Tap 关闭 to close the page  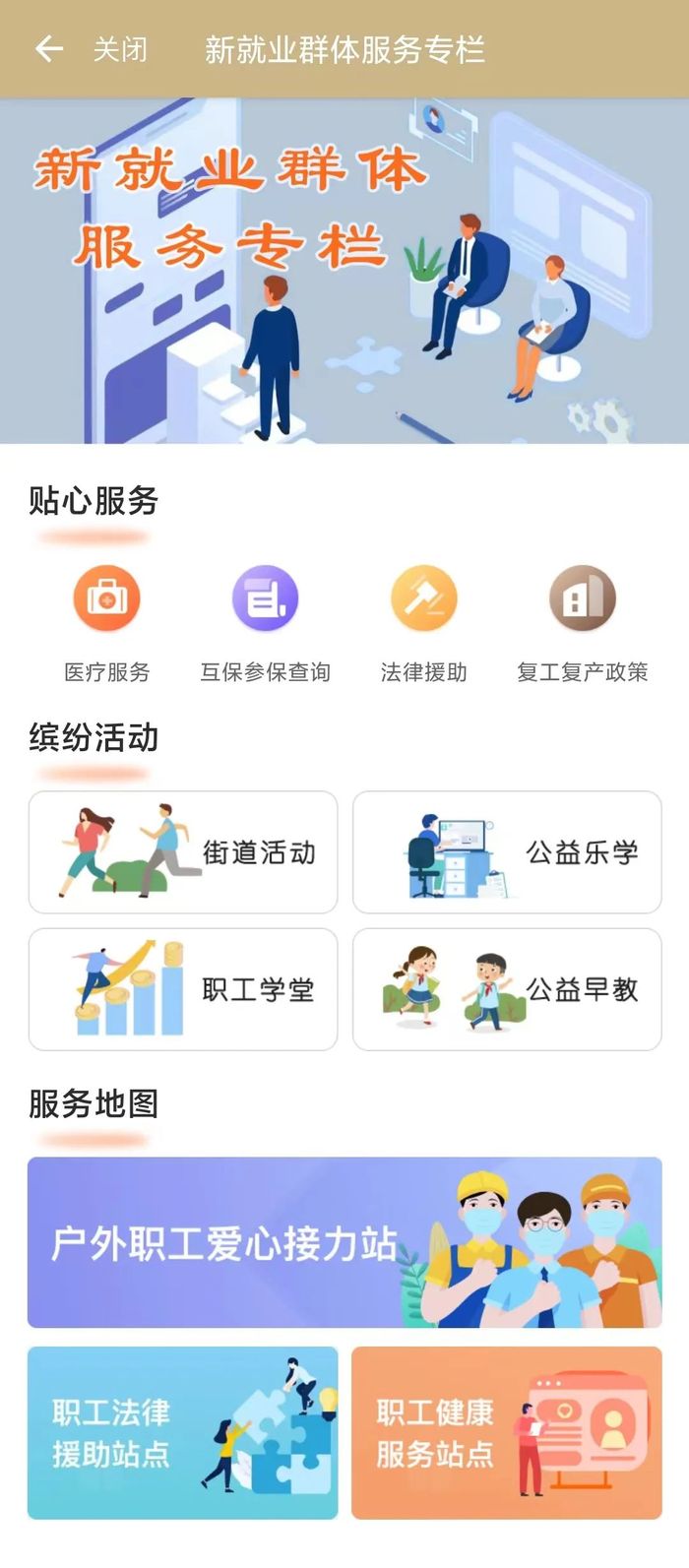[120, 49]
